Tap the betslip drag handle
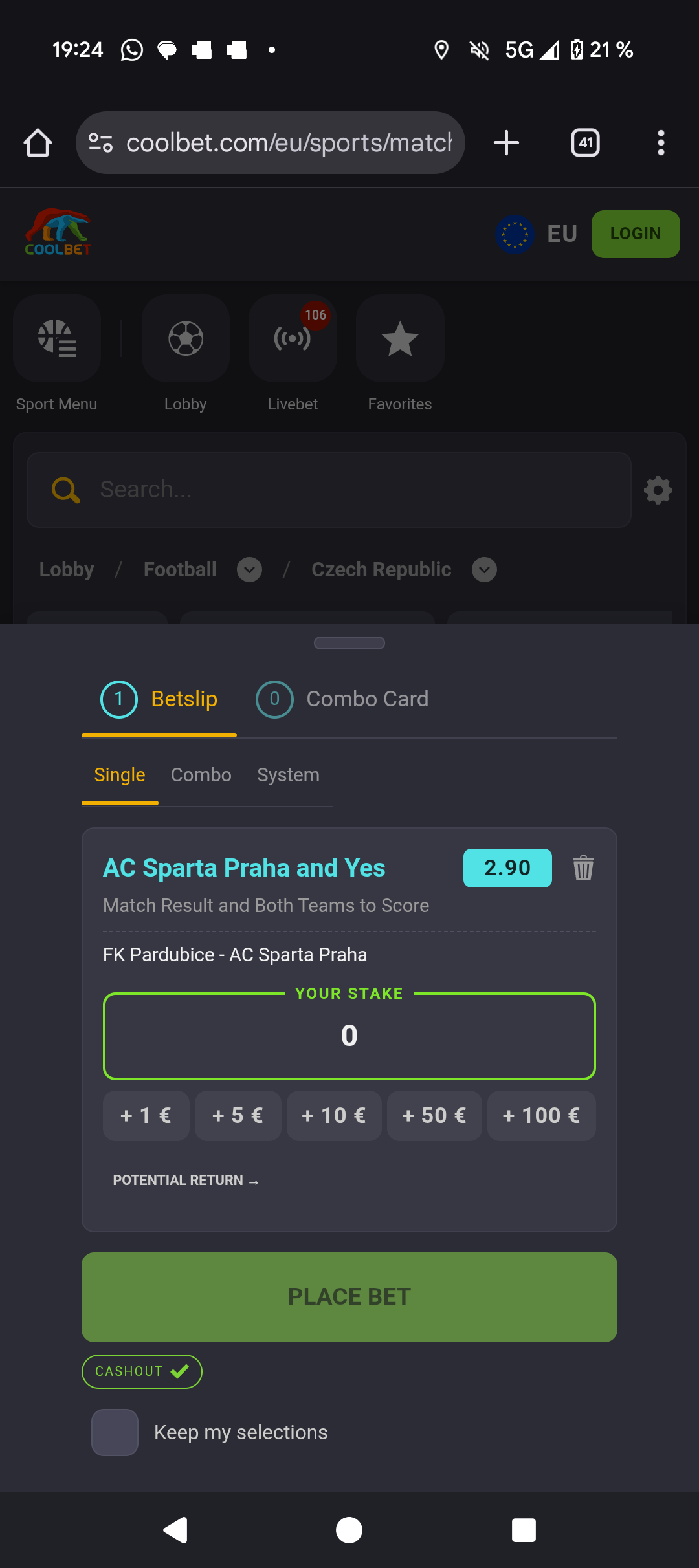 (x=349, y=643)
